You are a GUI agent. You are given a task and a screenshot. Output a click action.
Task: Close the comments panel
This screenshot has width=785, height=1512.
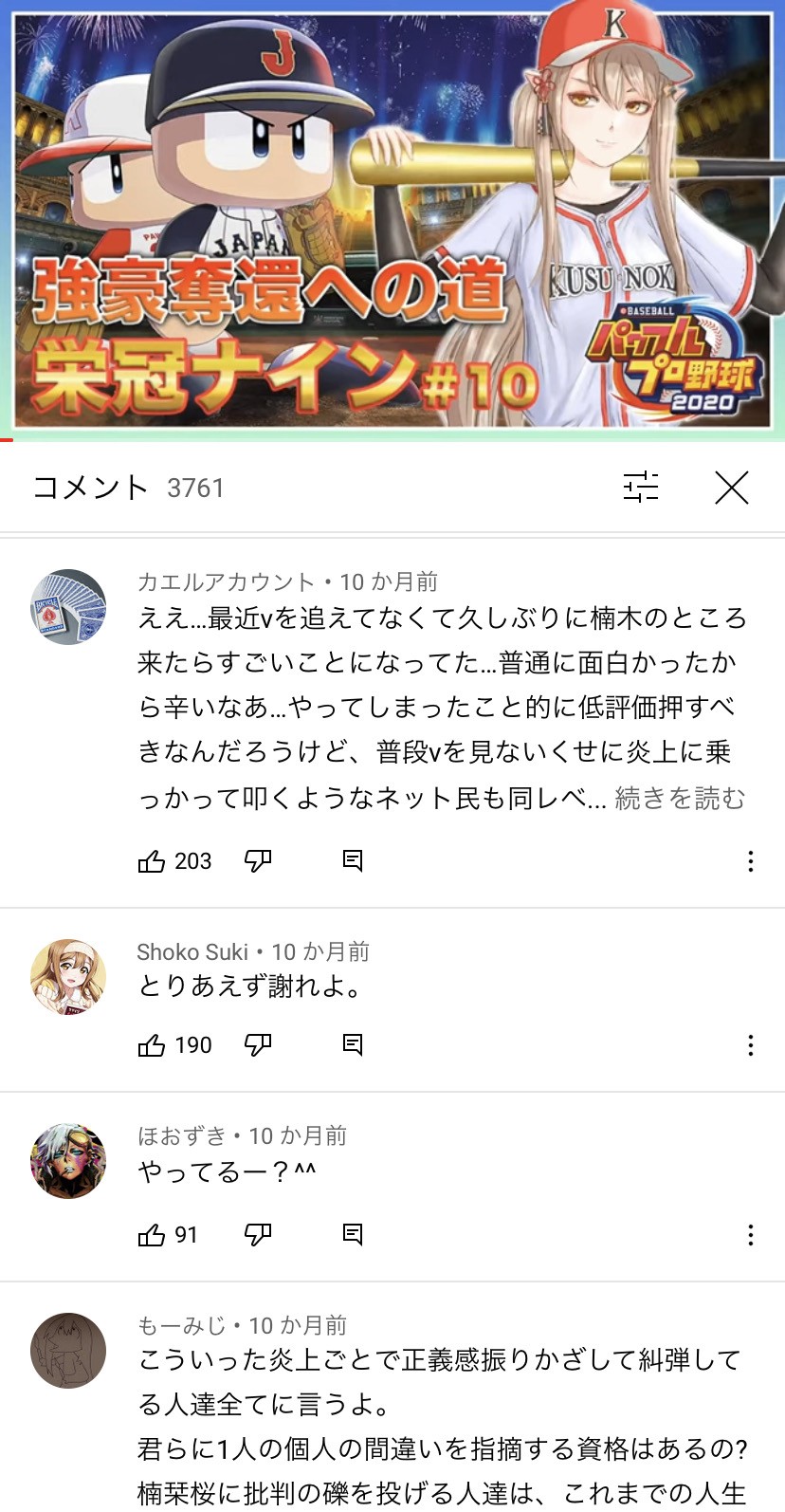pos(731,488)
